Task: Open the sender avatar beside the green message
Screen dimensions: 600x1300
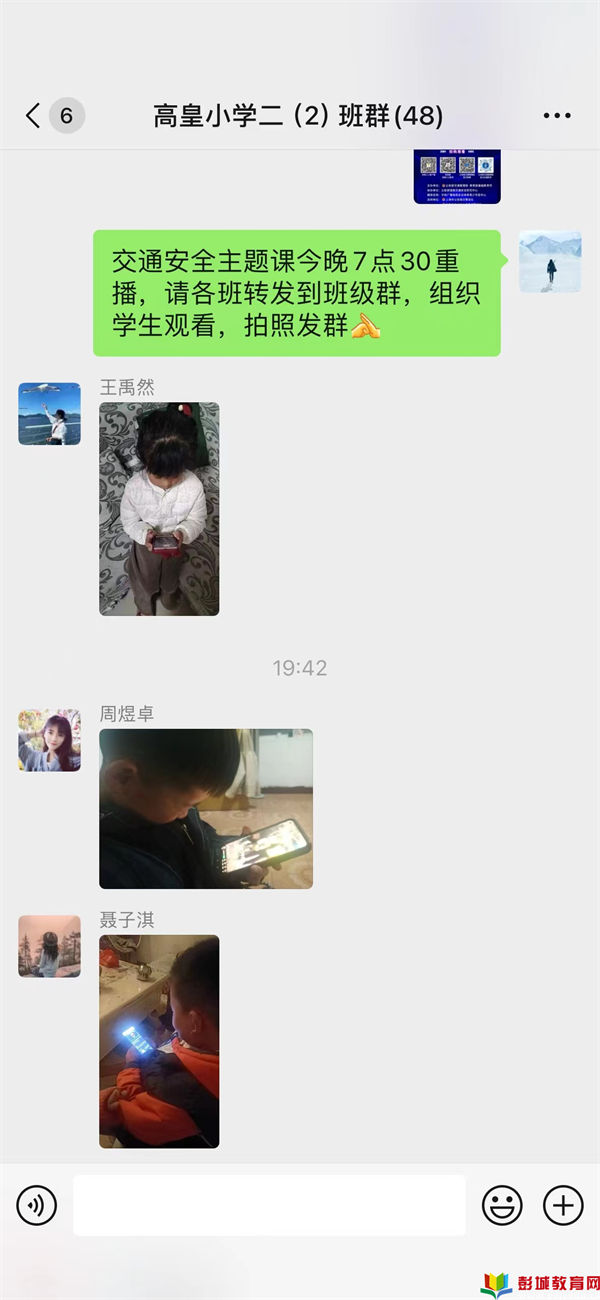Action: click(549, 261)
